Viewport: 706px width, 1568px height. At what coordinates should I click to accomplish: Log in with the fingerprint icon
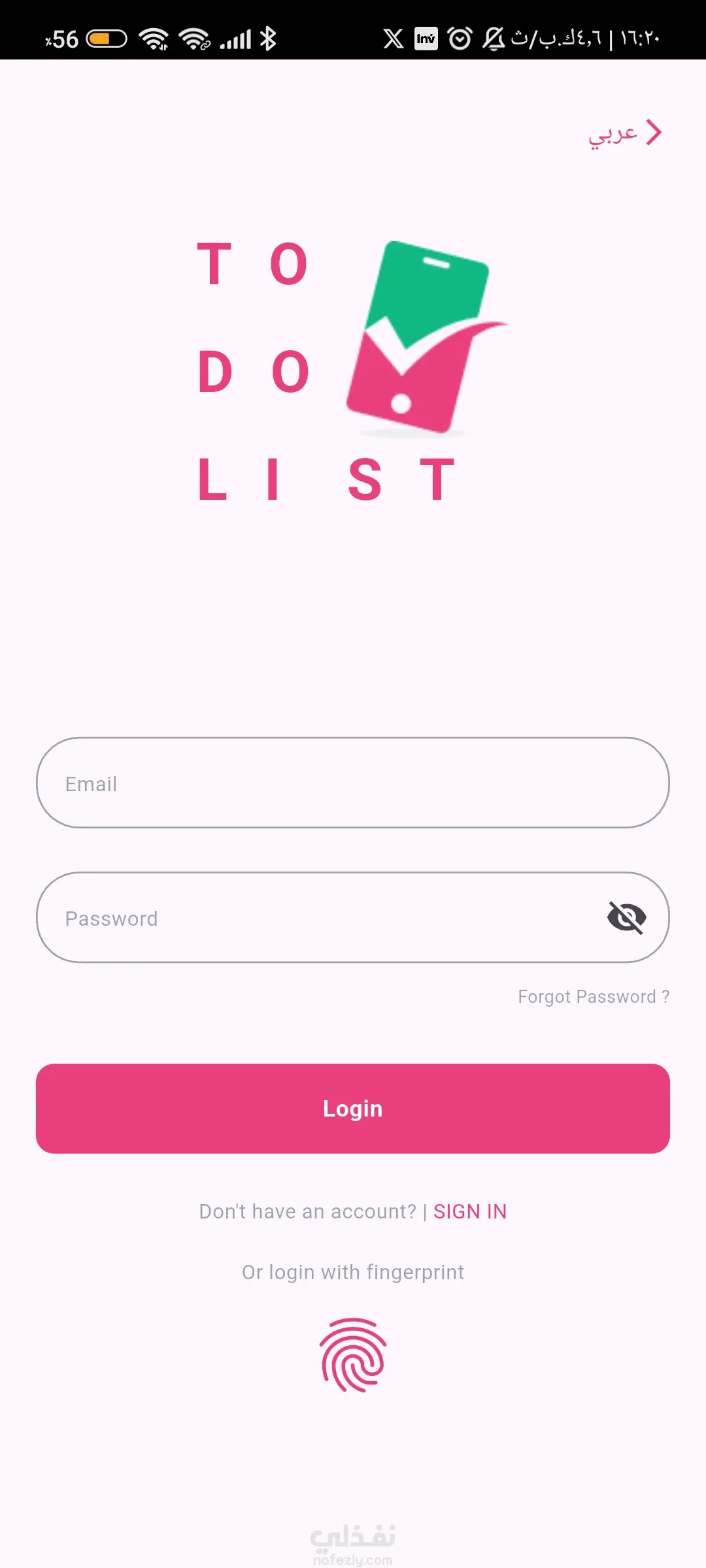353,1355
